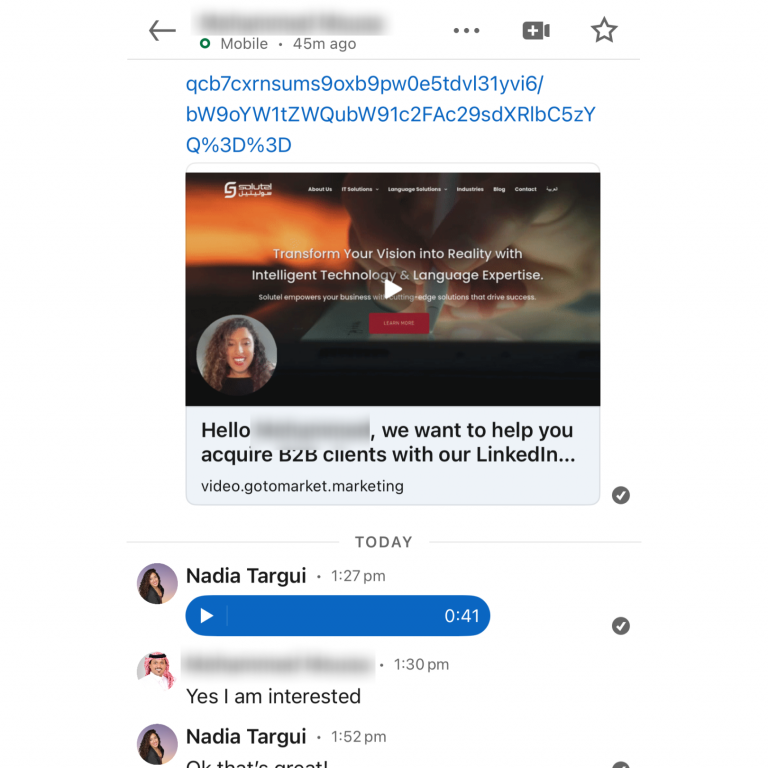This screenshot has width=768, height=768.
Task: Star this conversation
Action: pyautogui.click(x=604, y=31)
